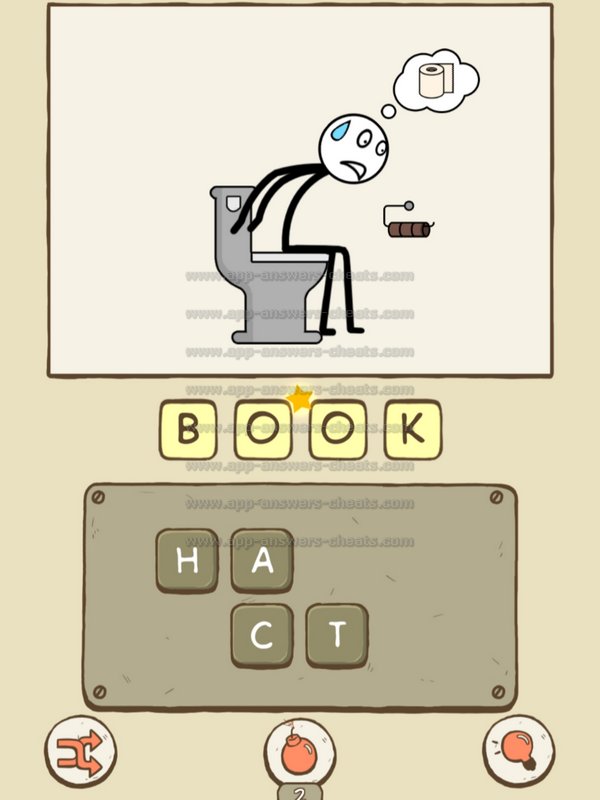Remove the letter K from the answer

coord(412,431)
